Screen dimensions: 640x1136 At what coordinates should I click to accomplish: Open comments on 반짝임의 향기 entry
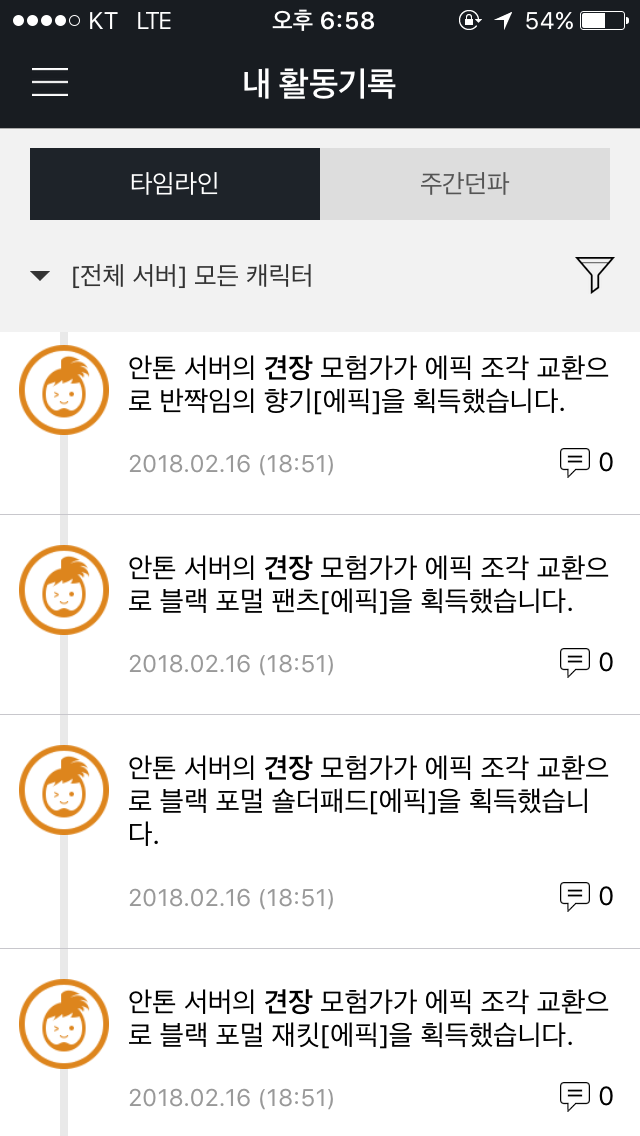pos(586,463)
